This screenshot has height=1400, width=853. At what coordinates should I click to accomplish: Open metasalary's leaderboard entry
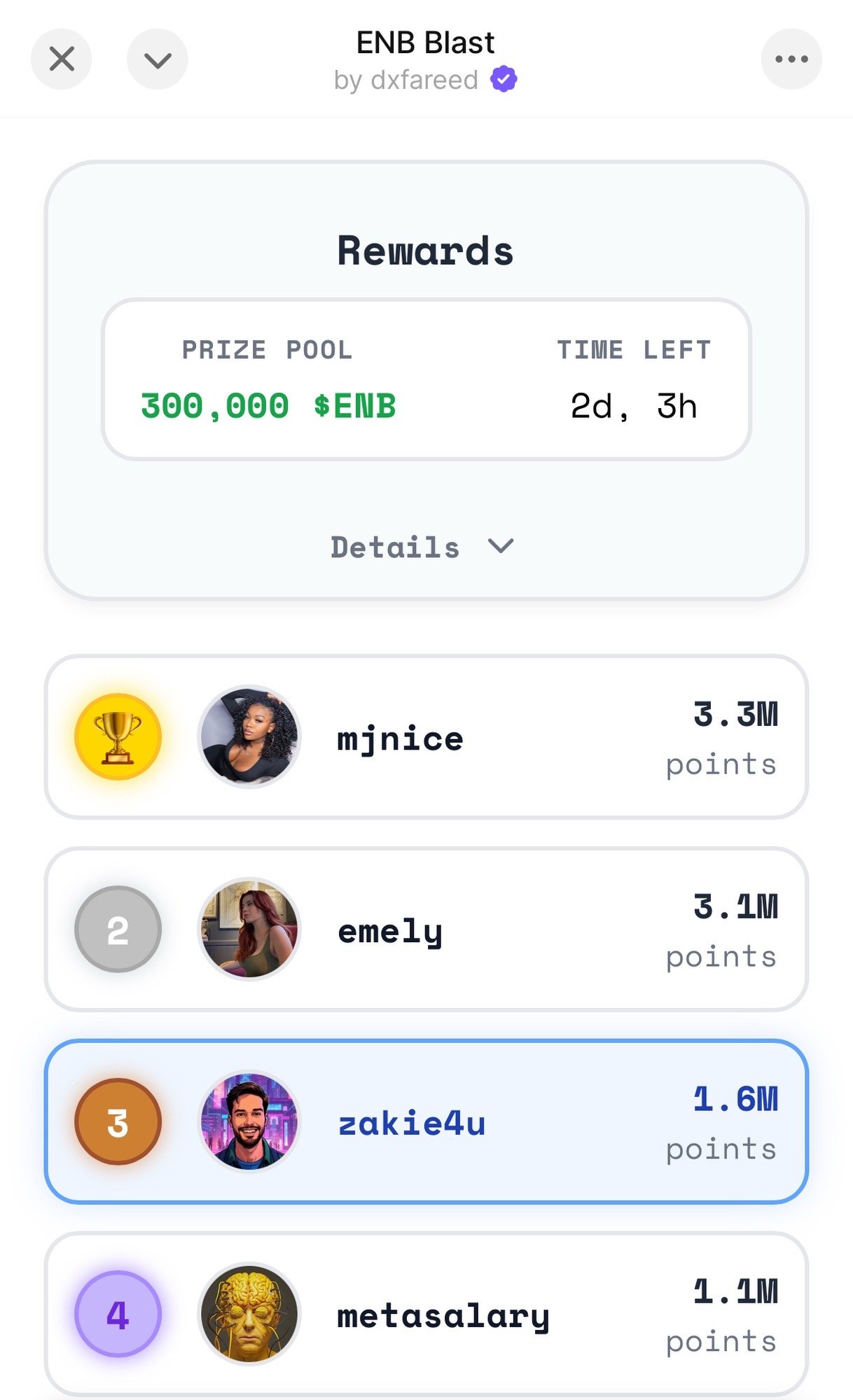coord(426,1315)
